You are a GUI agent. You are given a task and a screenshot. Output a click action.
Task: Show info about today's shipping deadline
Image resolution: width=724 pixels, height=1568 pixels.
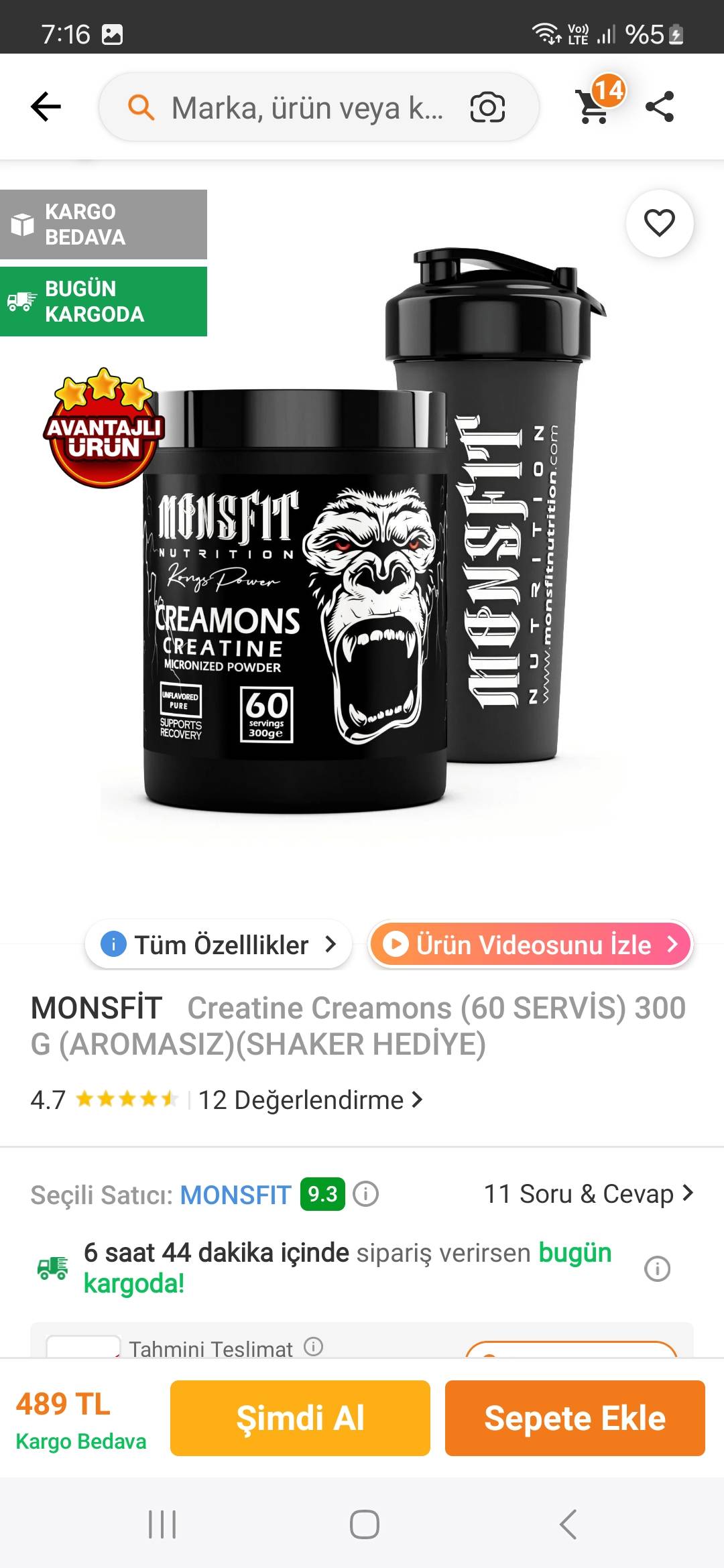coord(657,1268)
